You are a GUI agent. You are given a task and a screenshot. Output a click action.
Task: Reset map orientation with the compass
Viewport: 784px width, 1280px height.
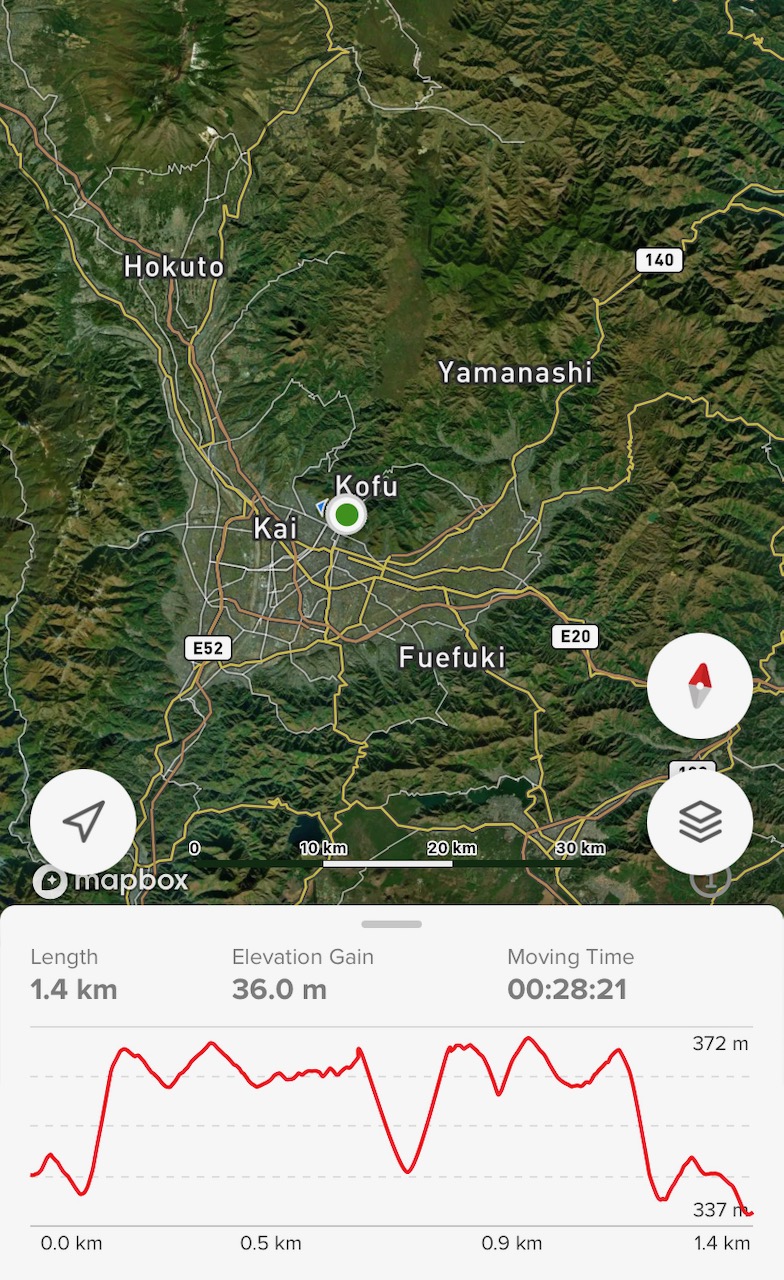tap(699, 686)
